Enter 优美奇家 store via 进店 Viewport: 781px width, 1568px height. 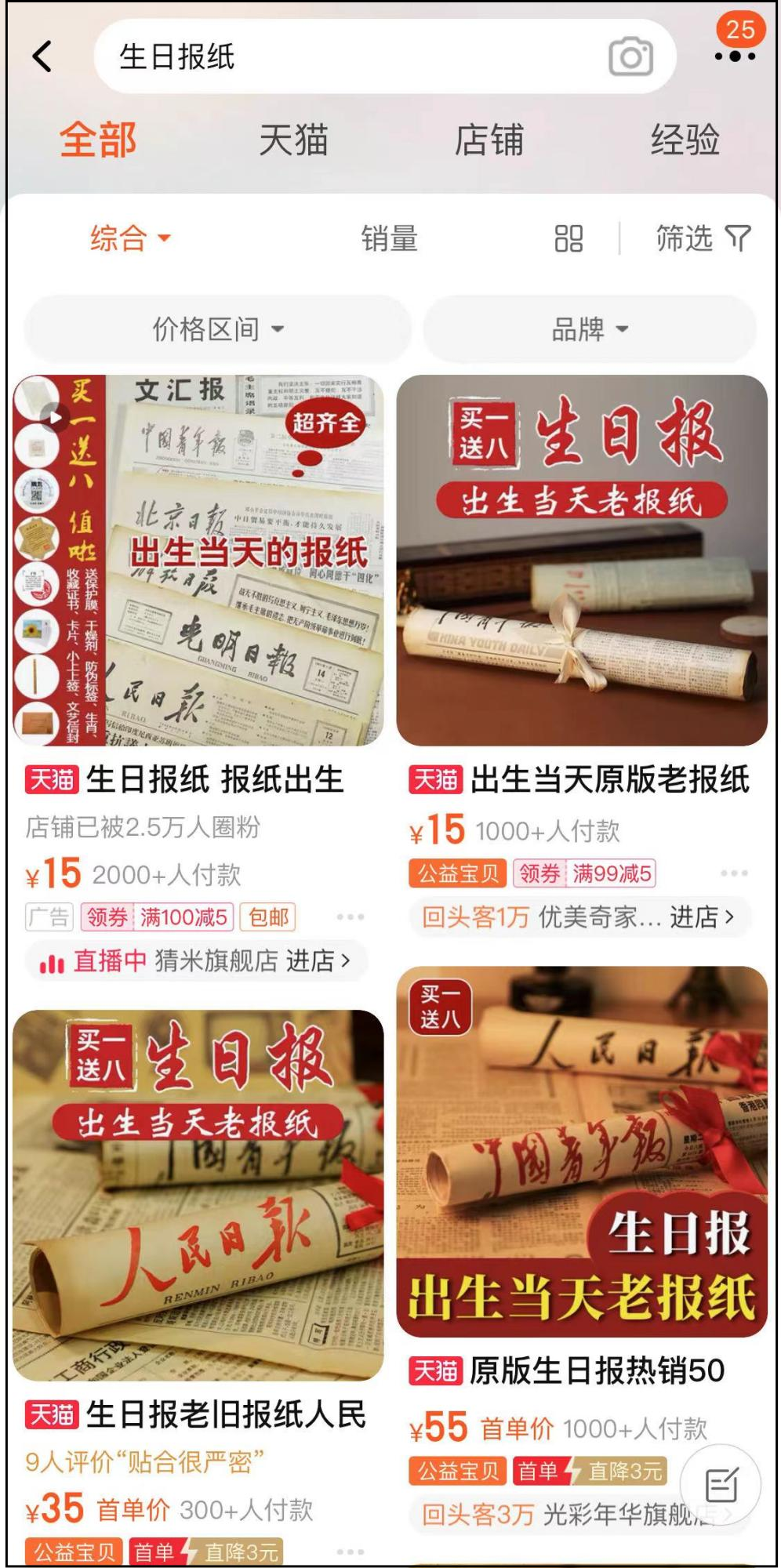click(701, 916)
